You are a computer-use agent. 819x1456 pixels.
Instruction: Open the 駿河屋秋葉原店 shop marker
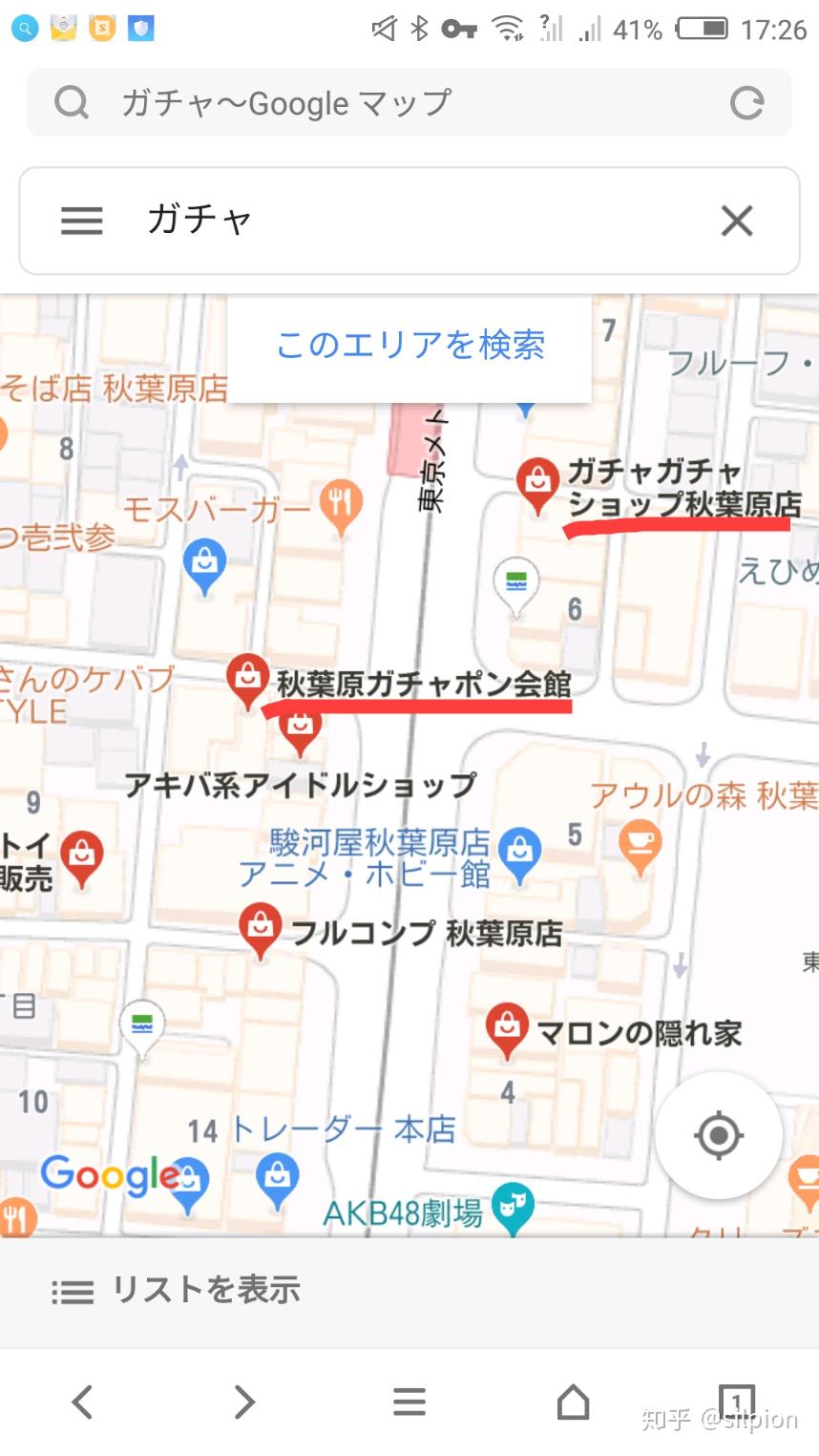pyautogui.click(x=520, y=855)
